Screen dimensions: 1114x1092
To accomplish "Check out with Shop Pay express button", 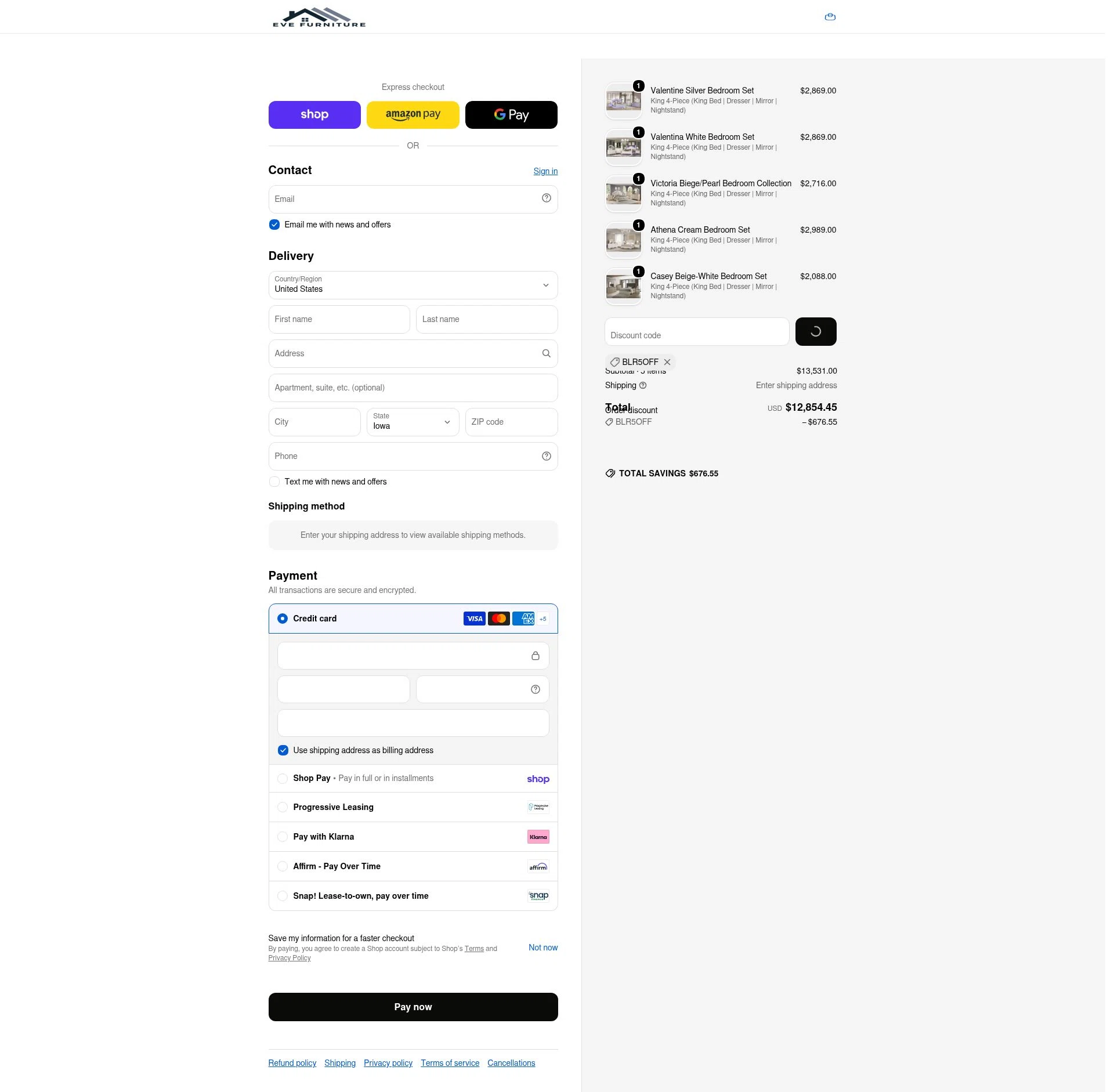I will pyautogui.click(x=314, y=115).
